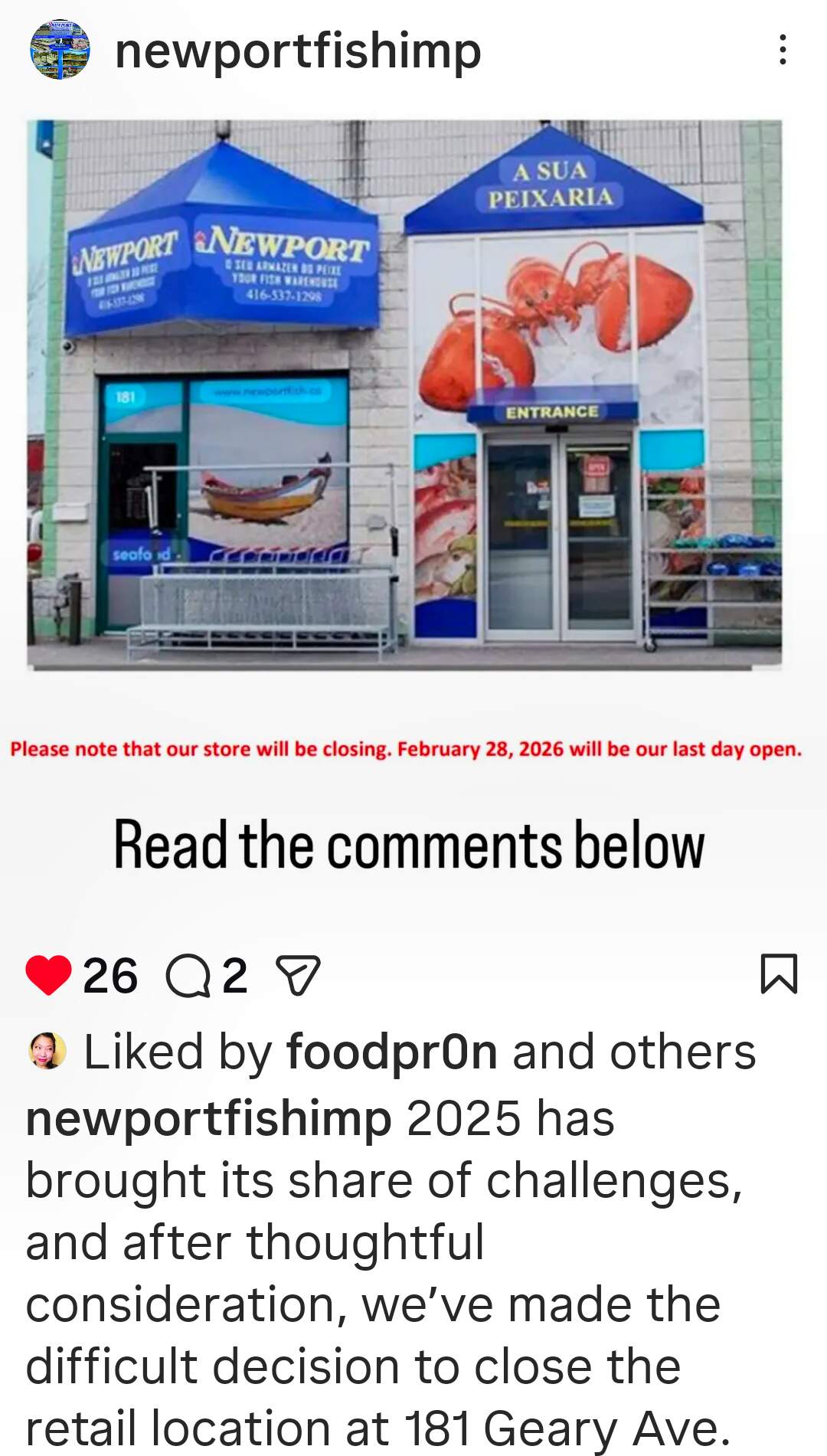Share the post via paper plane icon

(x=297, y=976)
